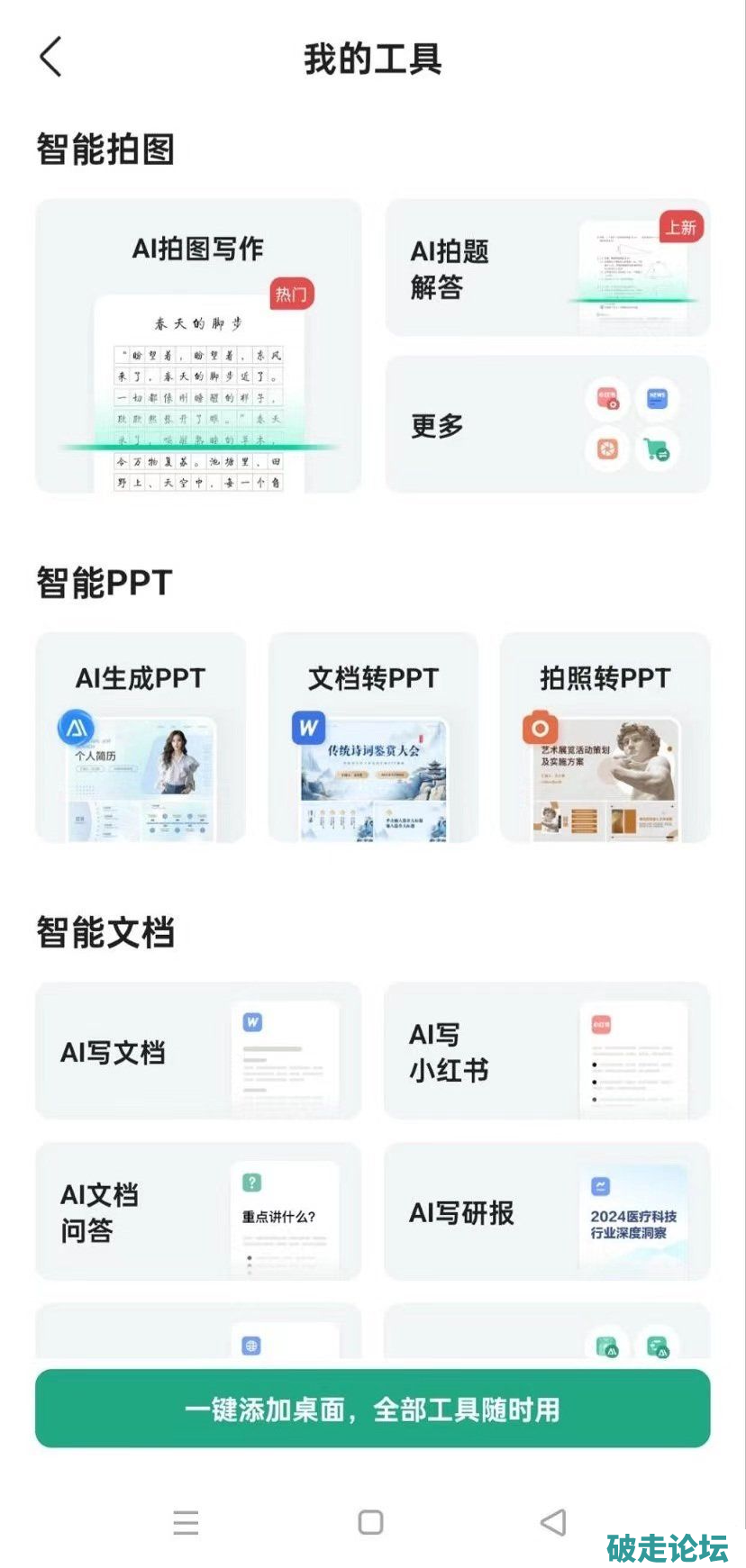
Task: Open the AI写文档 tool
Action: point(198,1051)
